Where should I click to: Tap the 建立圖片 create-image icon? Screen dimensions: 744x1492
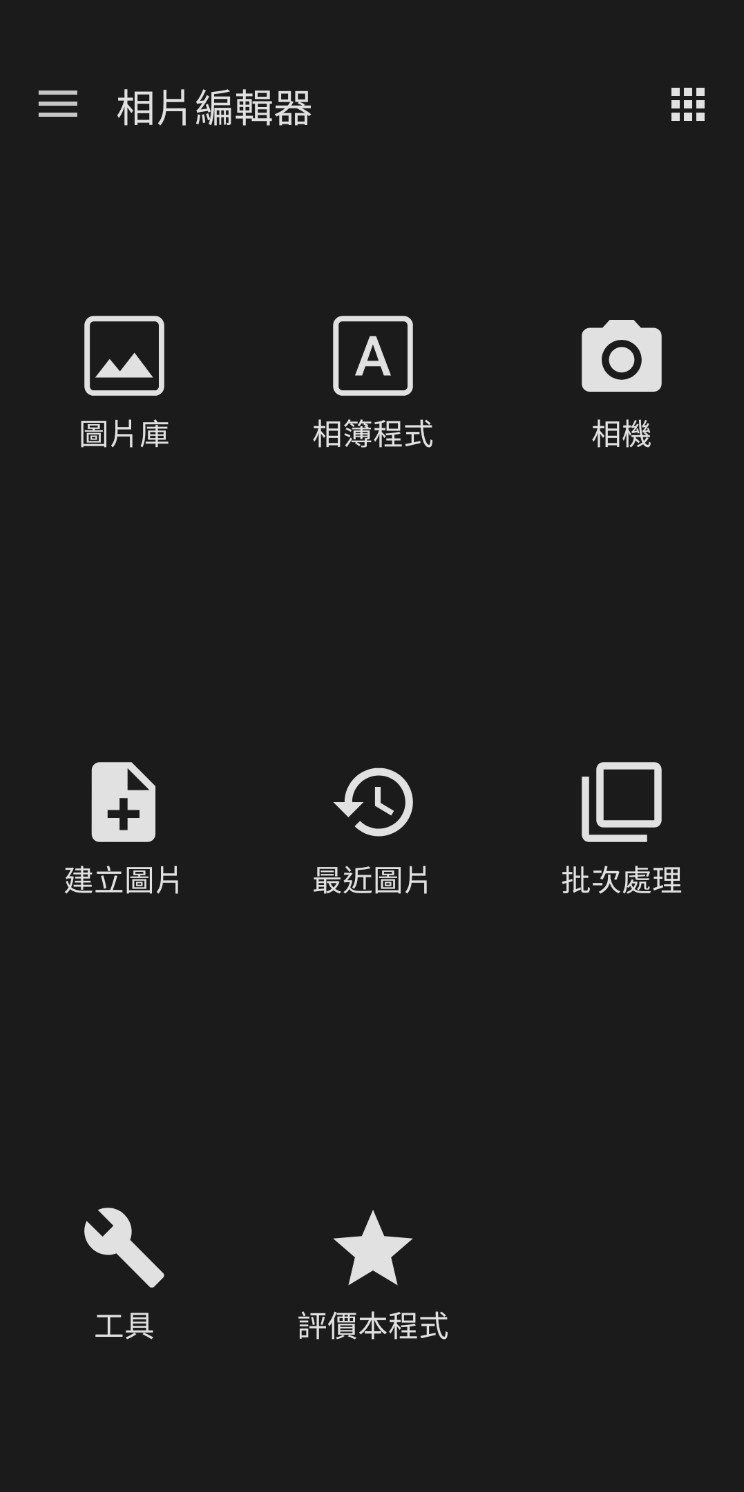pyautogui.click(x=124, y=800)
